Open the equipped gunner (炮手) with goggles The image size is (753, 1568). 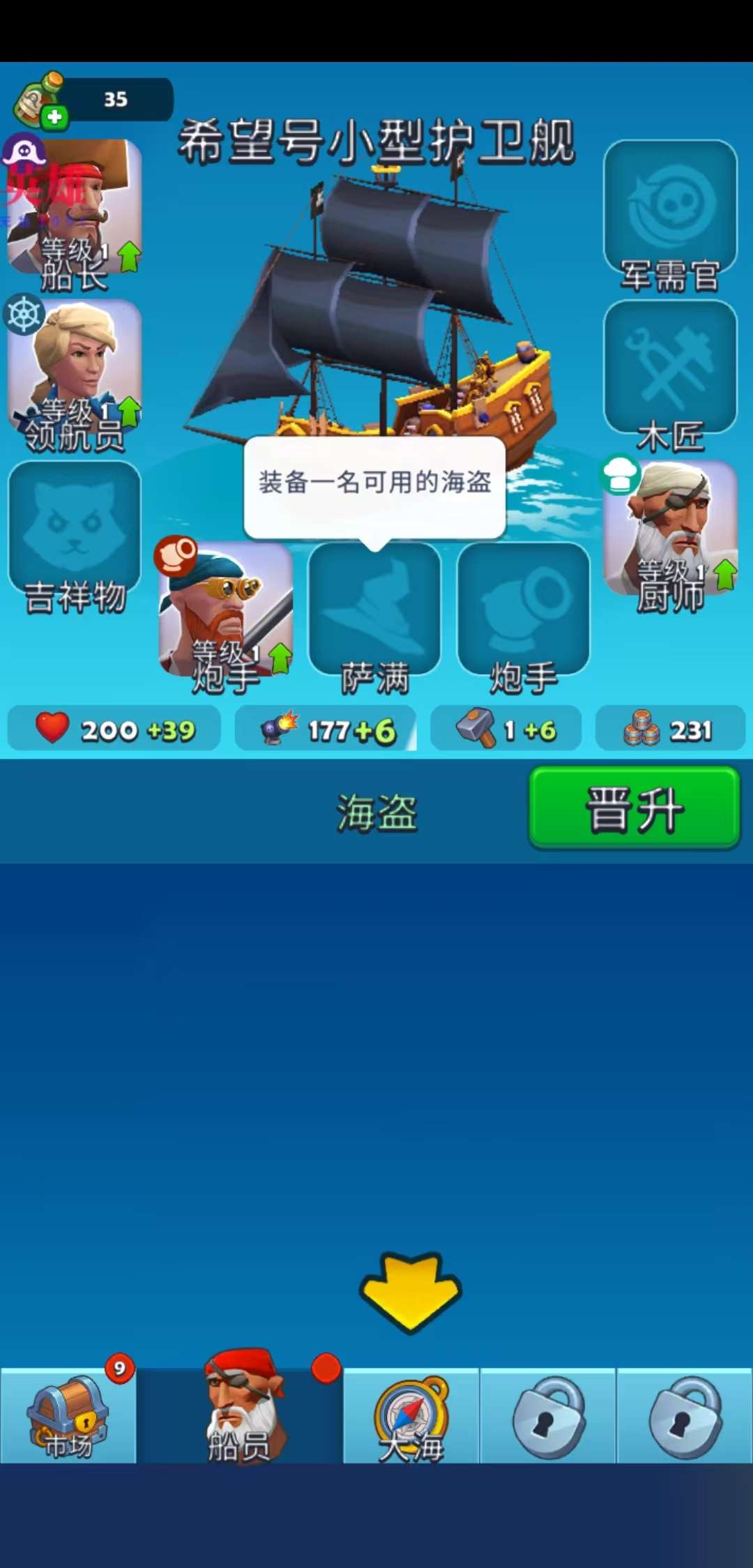pyautogui.click(x=225, y=609)
